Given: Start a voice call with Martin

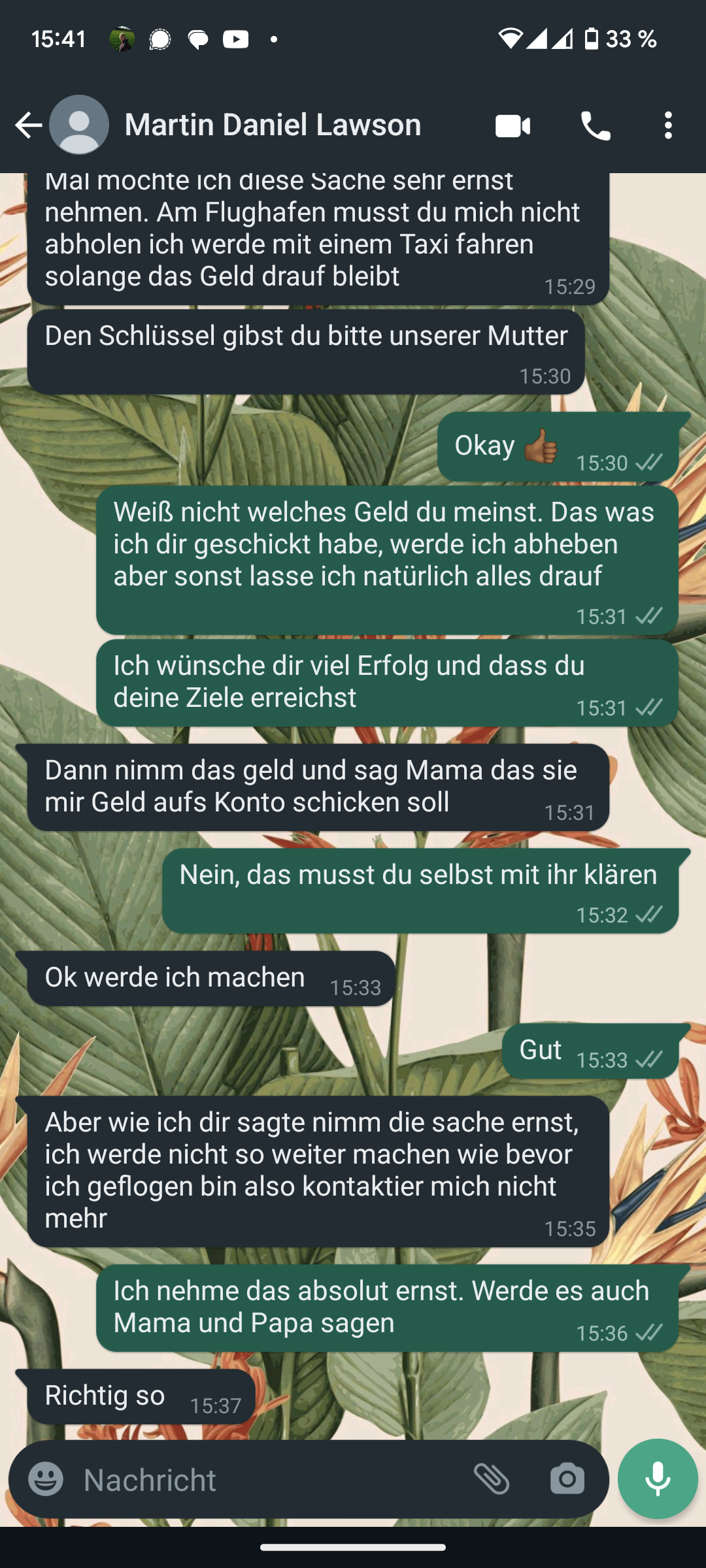Looking at the screenshot, I should pyautogui.click(x=595, y=125).
